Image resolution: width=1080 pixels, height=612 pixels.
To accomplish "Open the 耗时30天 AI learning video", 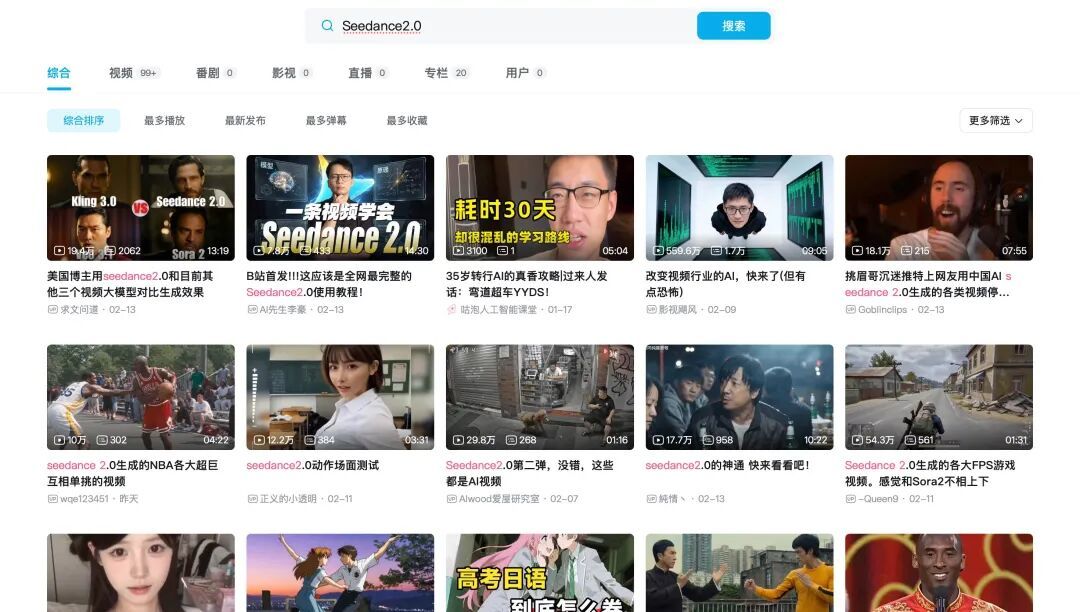I will 540,207.
